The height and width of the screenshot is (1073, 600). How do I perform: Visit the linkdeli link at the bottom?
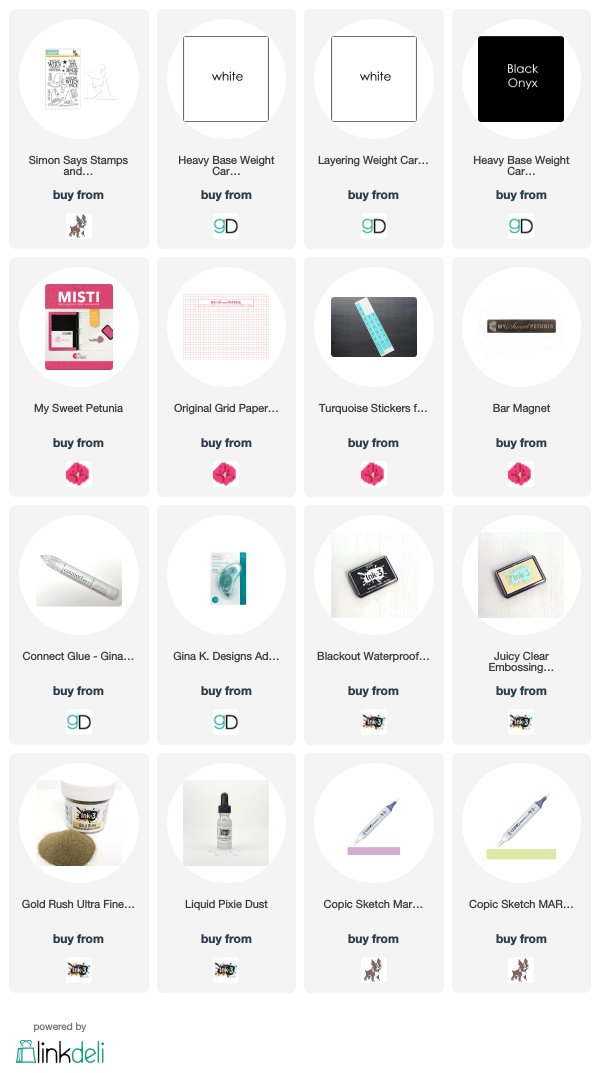coord(60,1051)
